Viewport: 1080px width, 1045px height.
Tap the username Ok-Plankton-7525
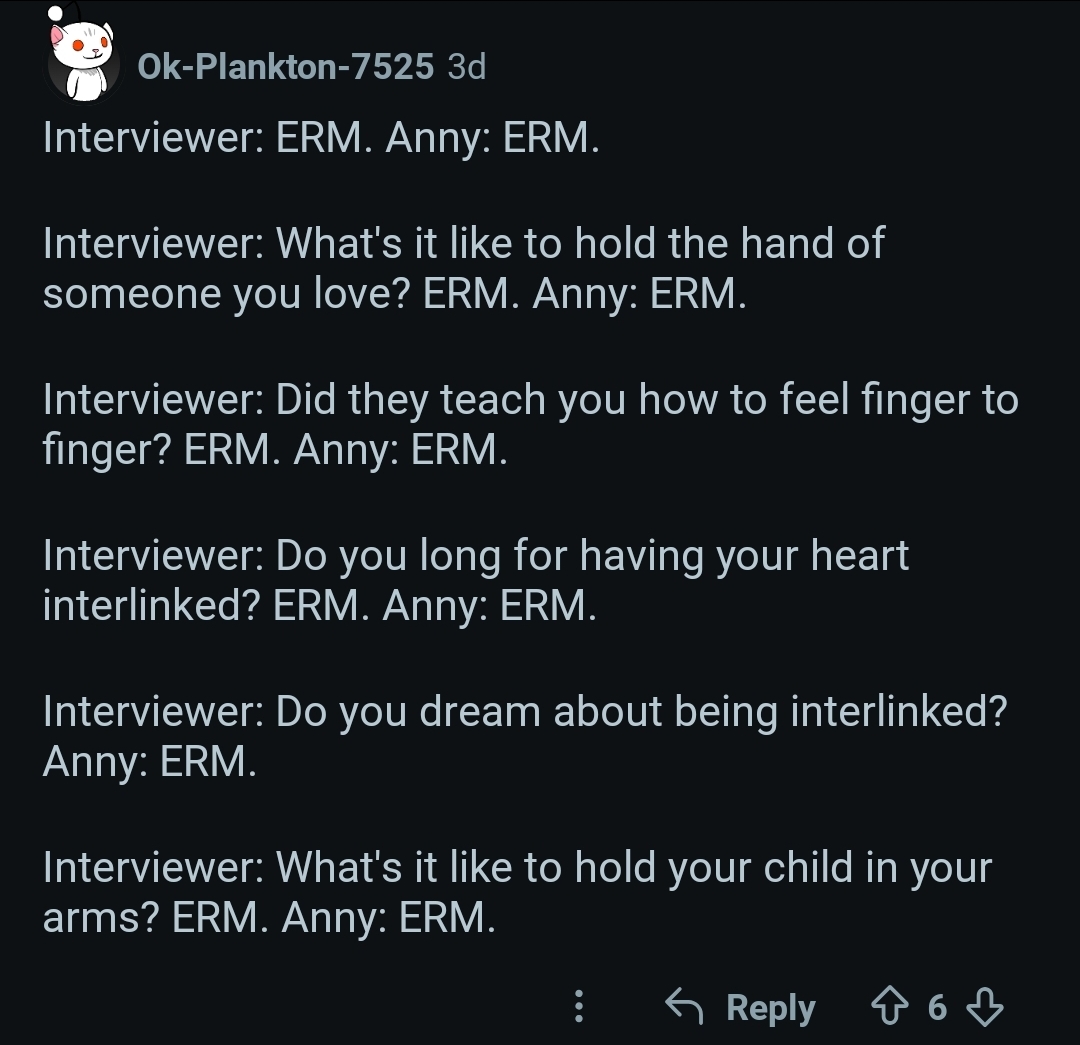pos(285,67)
